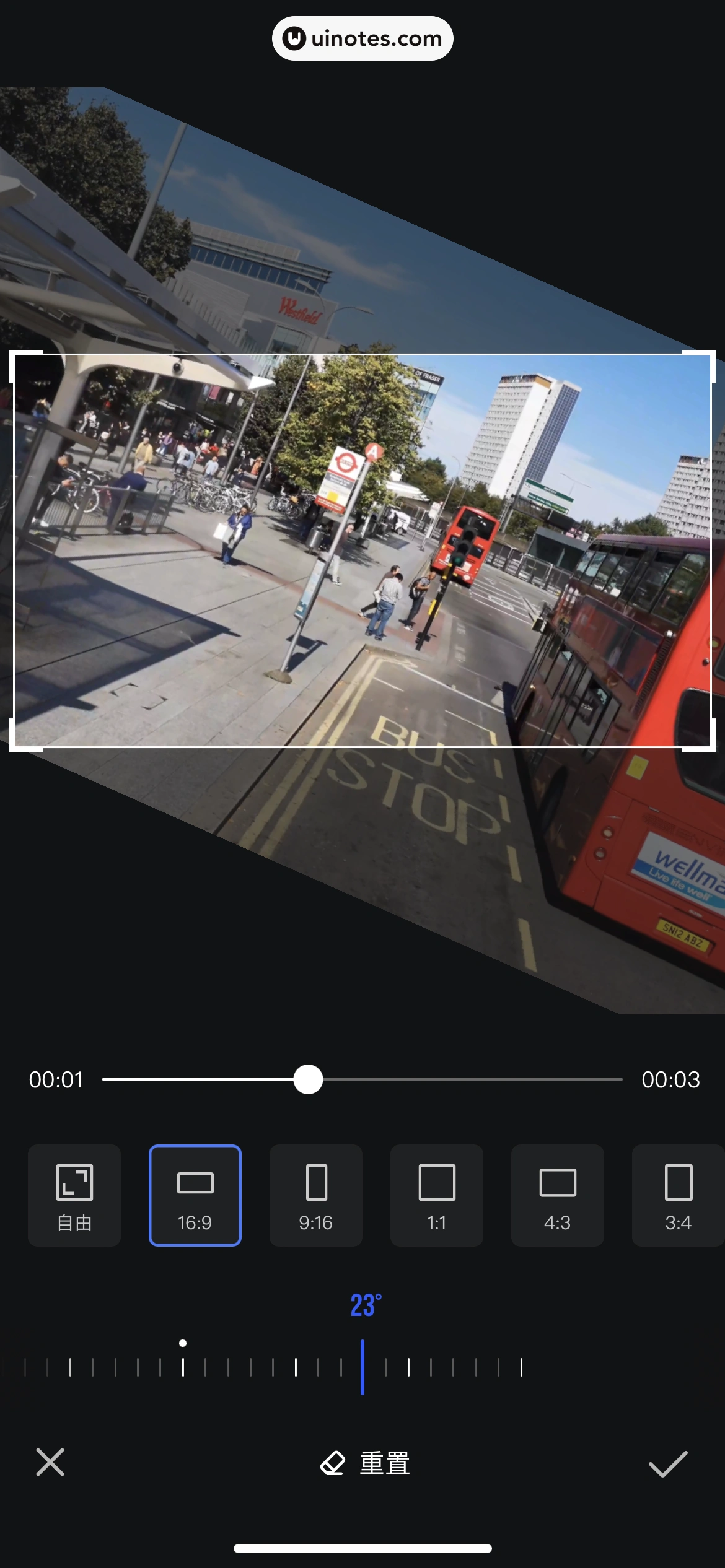
Task: Pick the 4:3 aspect ratio
Action: (558, 1195)
